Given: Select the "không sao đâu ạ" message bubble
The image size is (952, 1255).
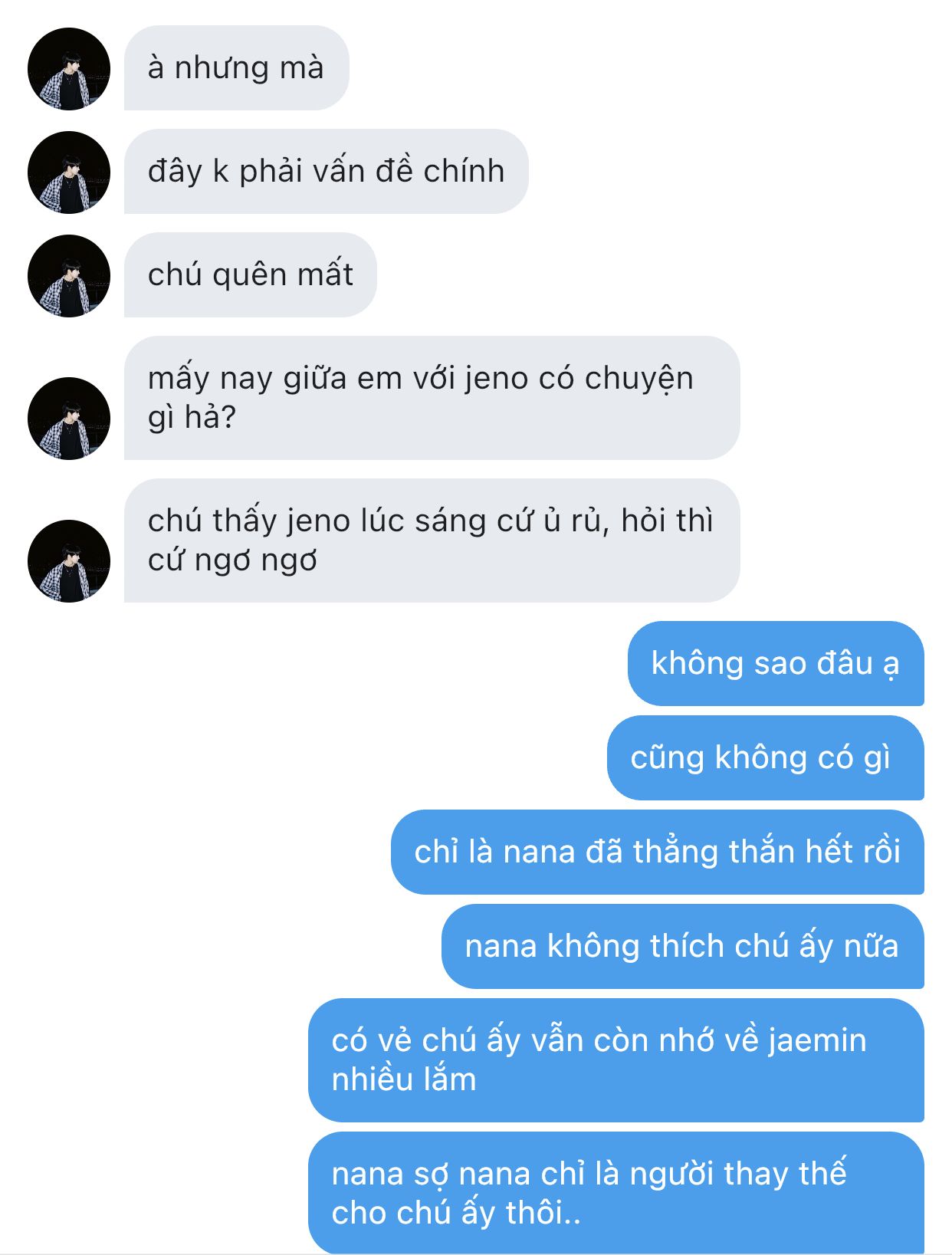Looking at the screenshot, I should (775, 664).
